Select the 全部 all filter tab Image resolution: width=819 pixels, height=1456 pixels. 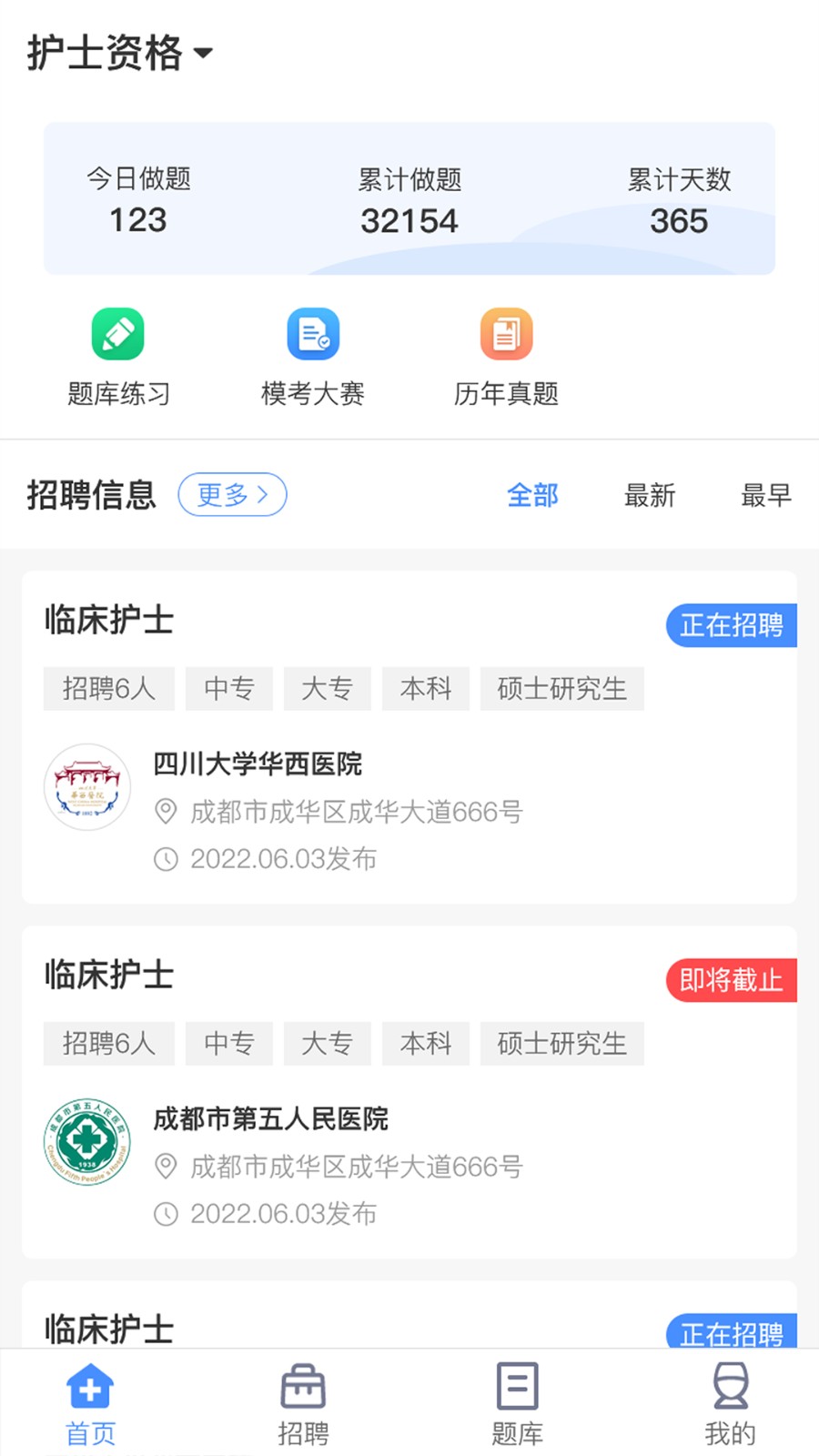tap(533, 495)
